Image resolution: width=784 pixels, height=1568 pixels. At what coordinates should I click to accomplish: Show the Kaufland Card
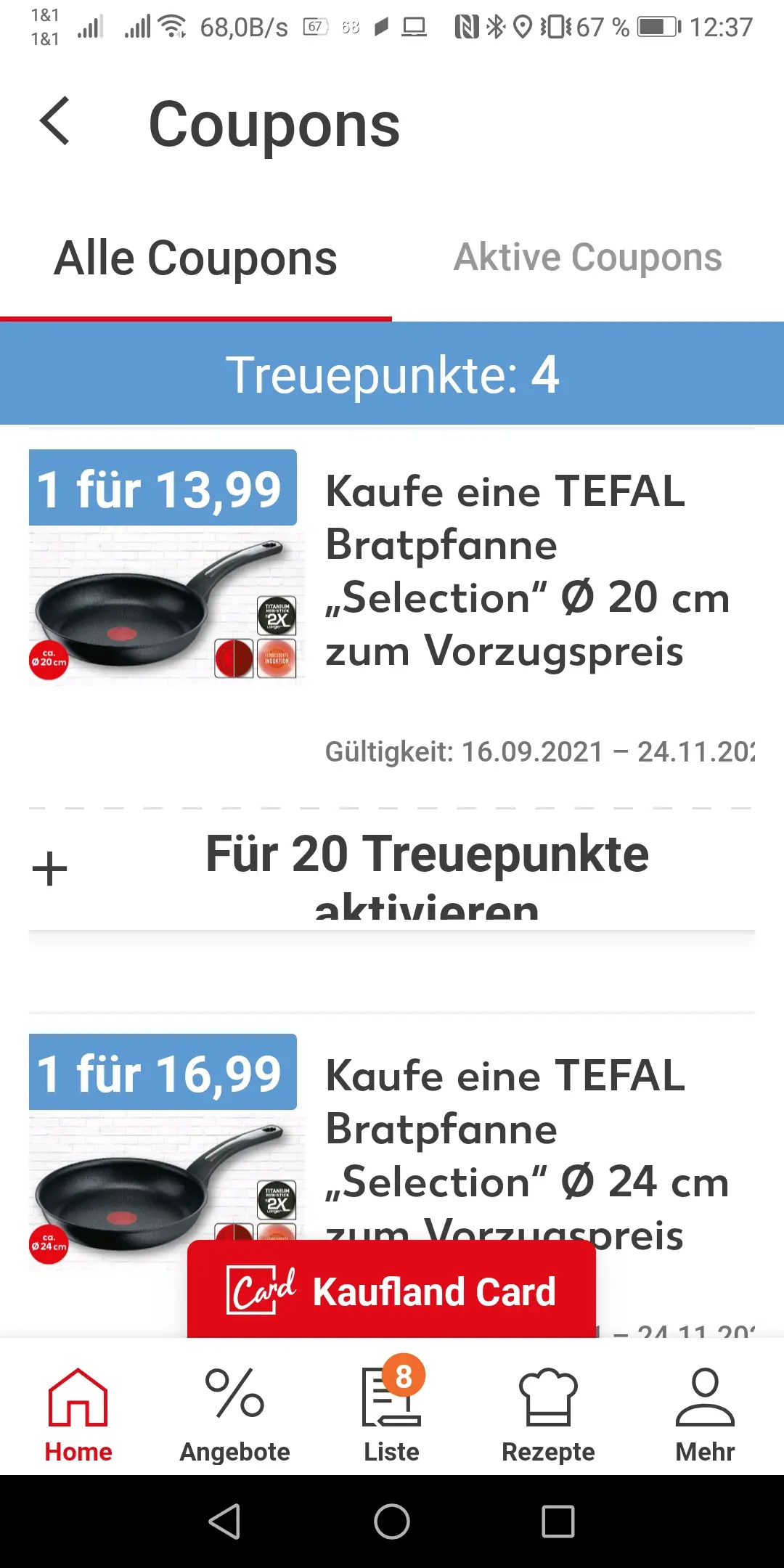(392, 1291)
